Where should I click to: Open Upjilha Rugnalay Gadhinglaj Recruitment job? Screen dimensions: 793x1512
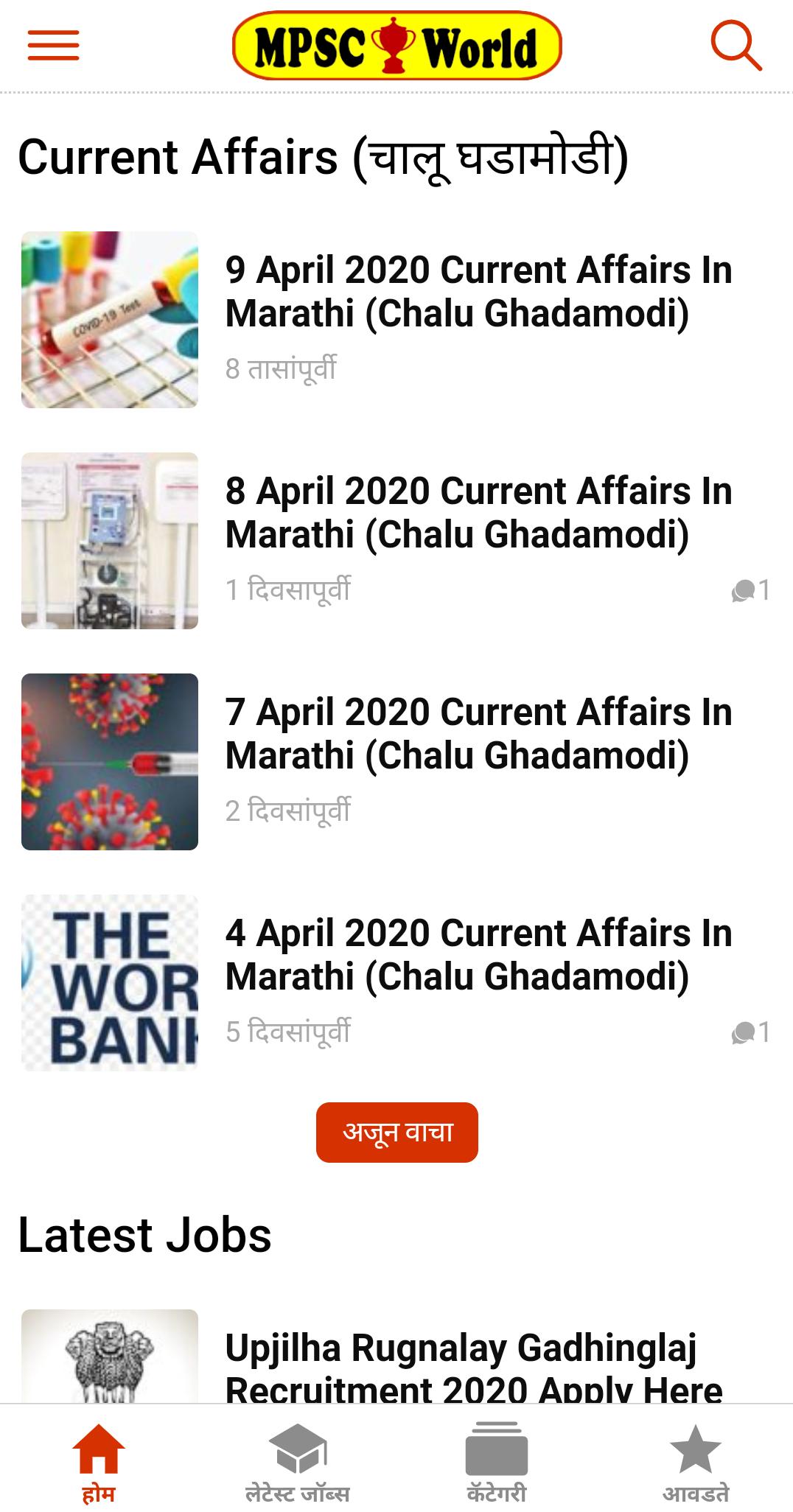[x=473, y=1368]
